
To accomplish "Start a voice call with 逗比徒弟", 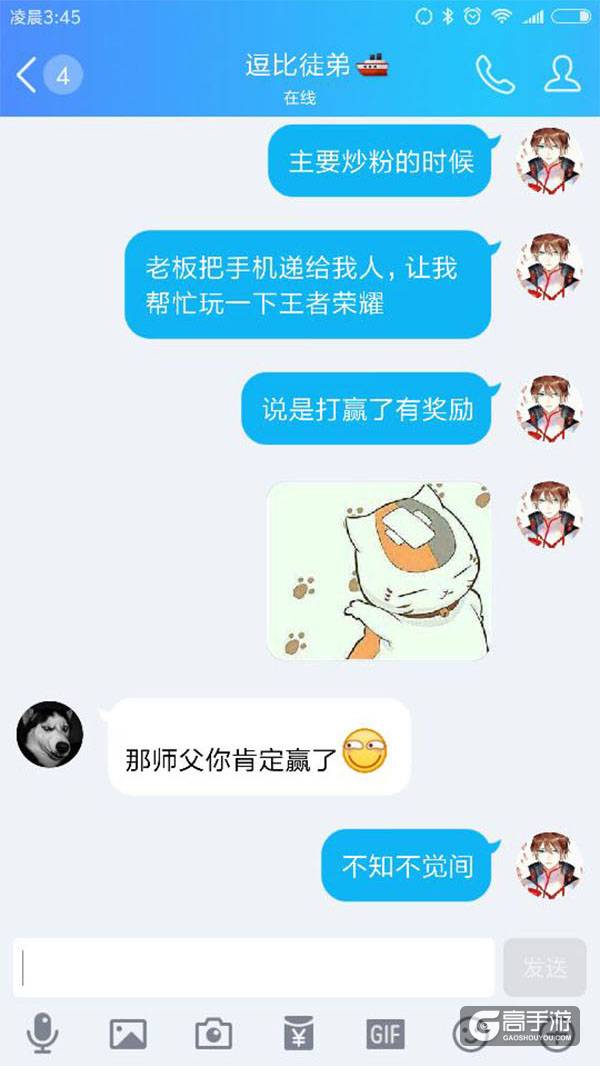I will (495, 75).
